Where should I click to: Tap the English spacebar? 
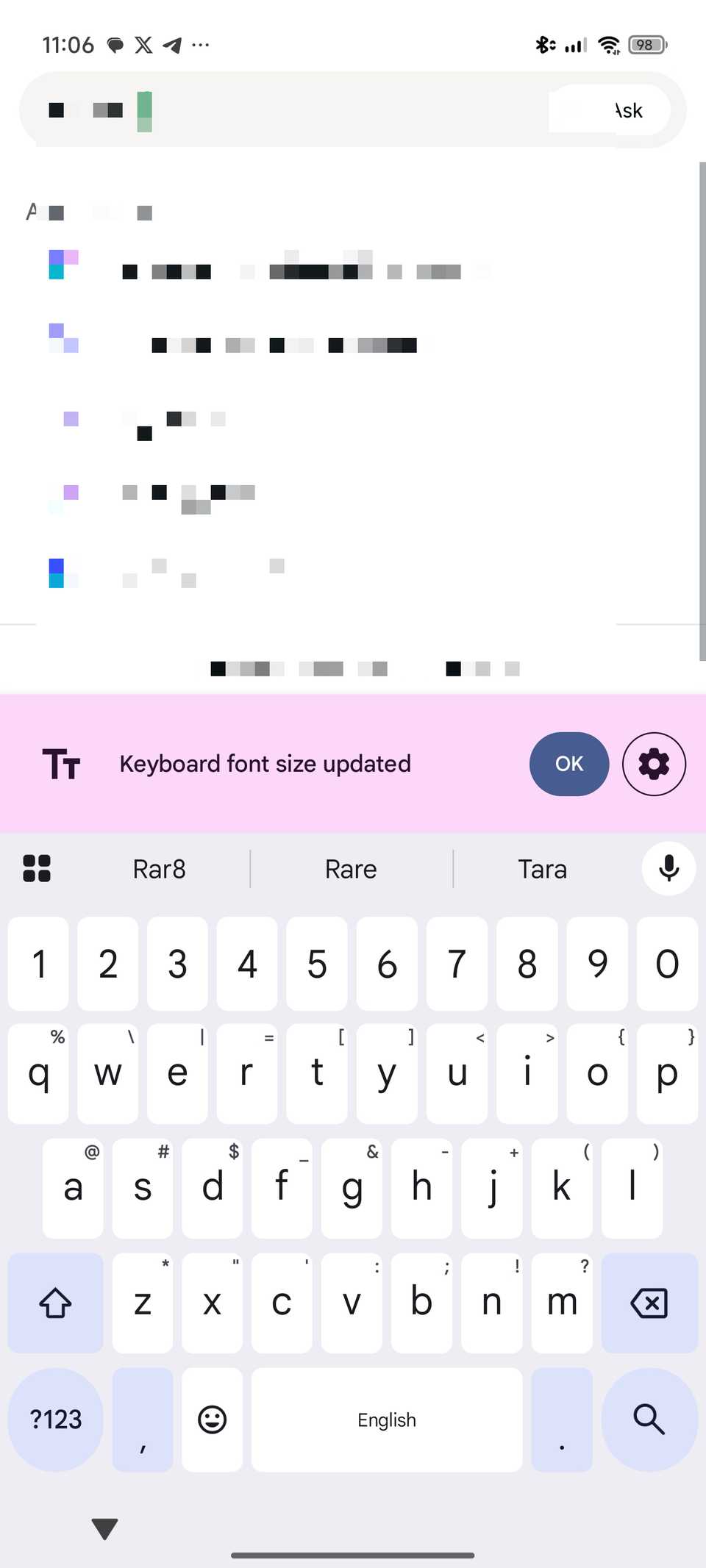pos(387,1420)
